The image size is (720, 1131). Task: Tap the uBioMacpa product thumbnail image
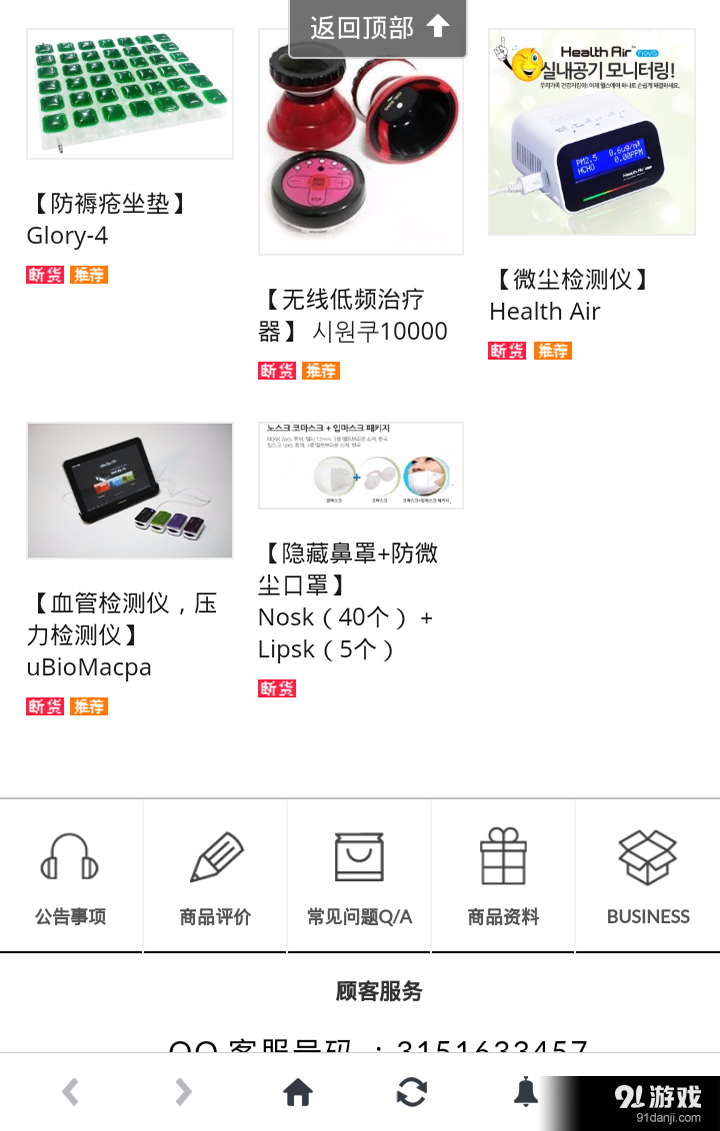pos(129,490)
